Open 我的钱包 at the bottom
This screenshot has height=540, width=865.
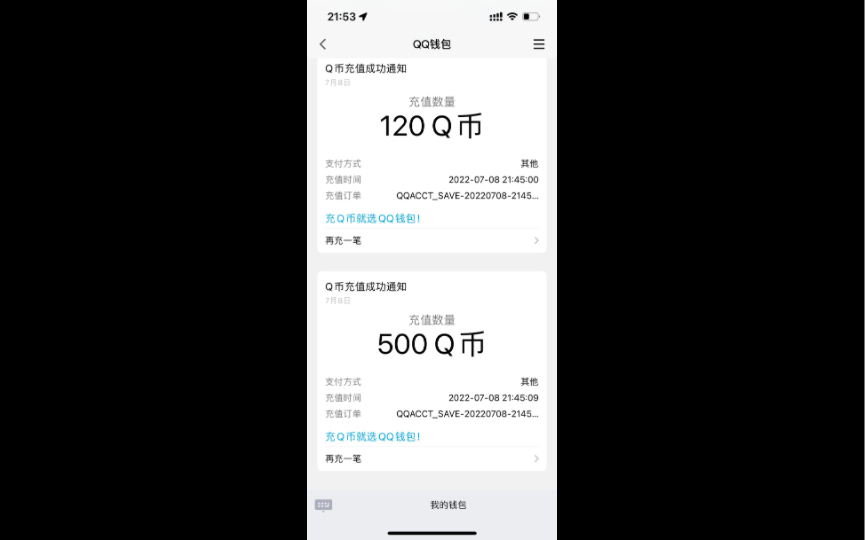[x=448, y=505]
